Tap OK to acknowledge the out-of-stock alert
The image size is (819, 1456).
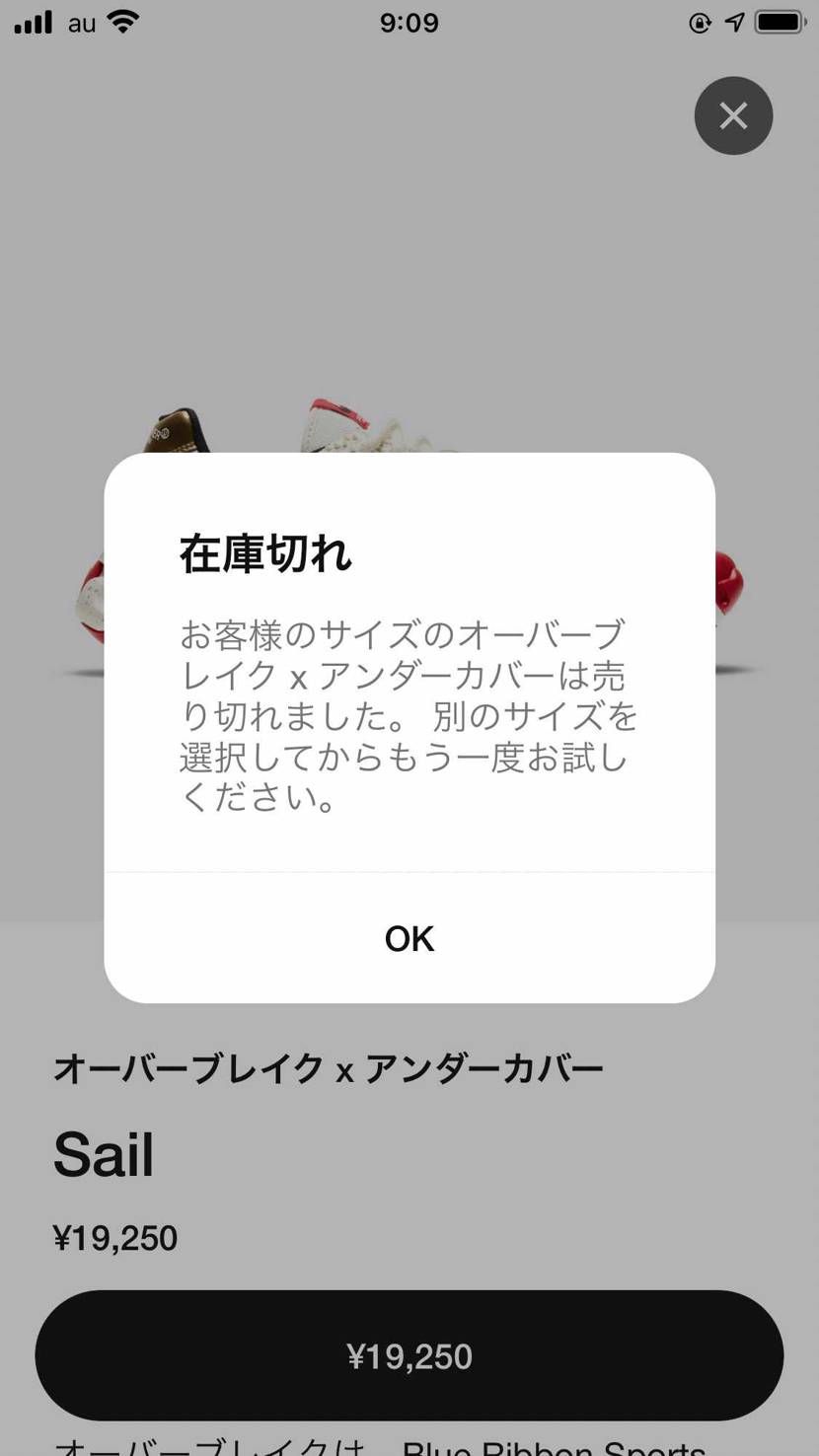click(409, 938)
